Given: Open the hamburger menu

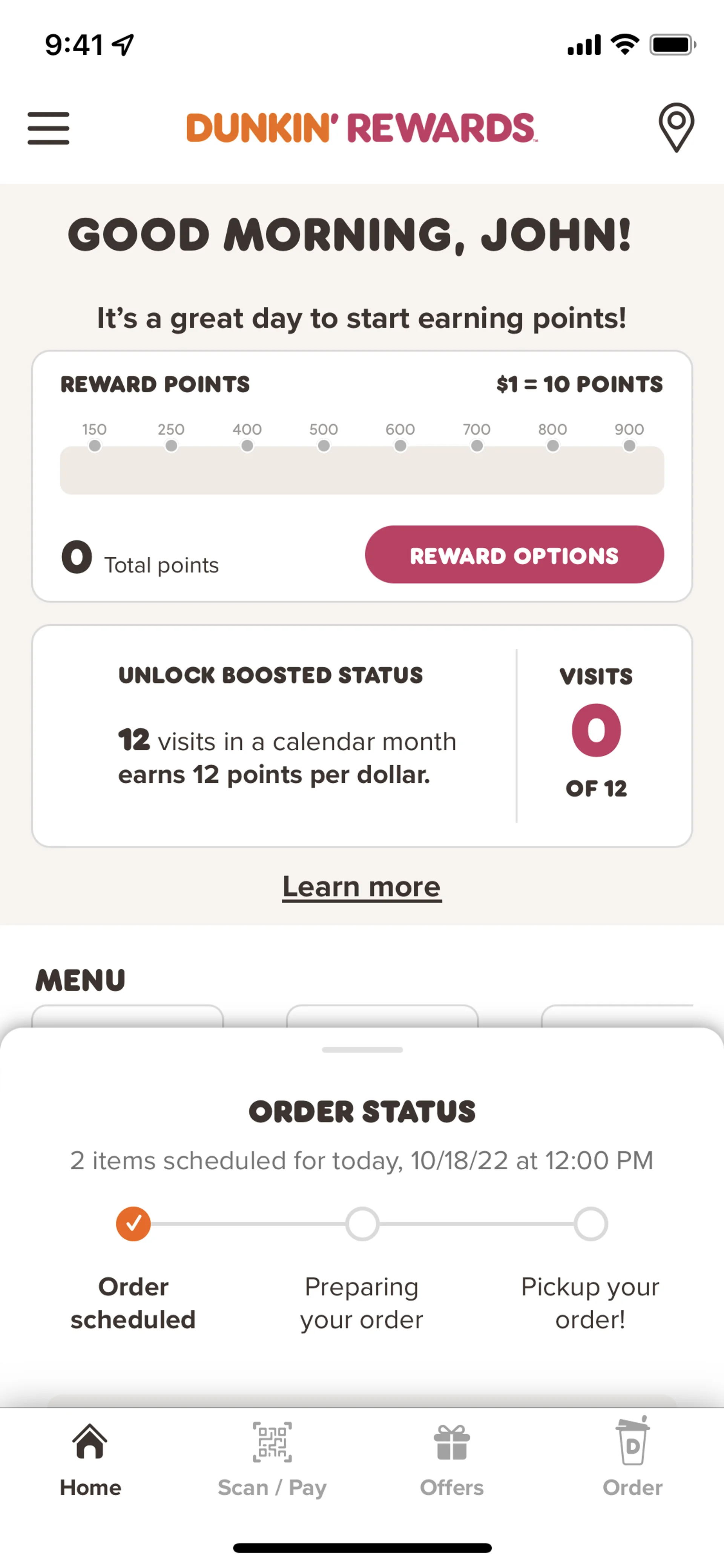Looking at the screenshot, I should pos(49,128).
